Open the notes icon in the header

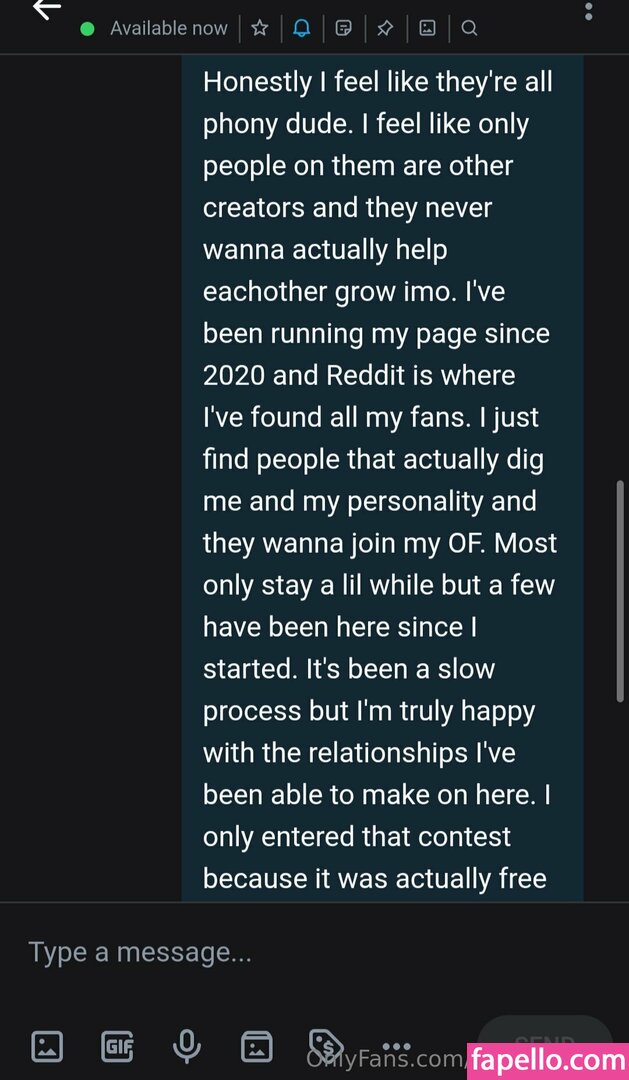[x=344, y=28]
